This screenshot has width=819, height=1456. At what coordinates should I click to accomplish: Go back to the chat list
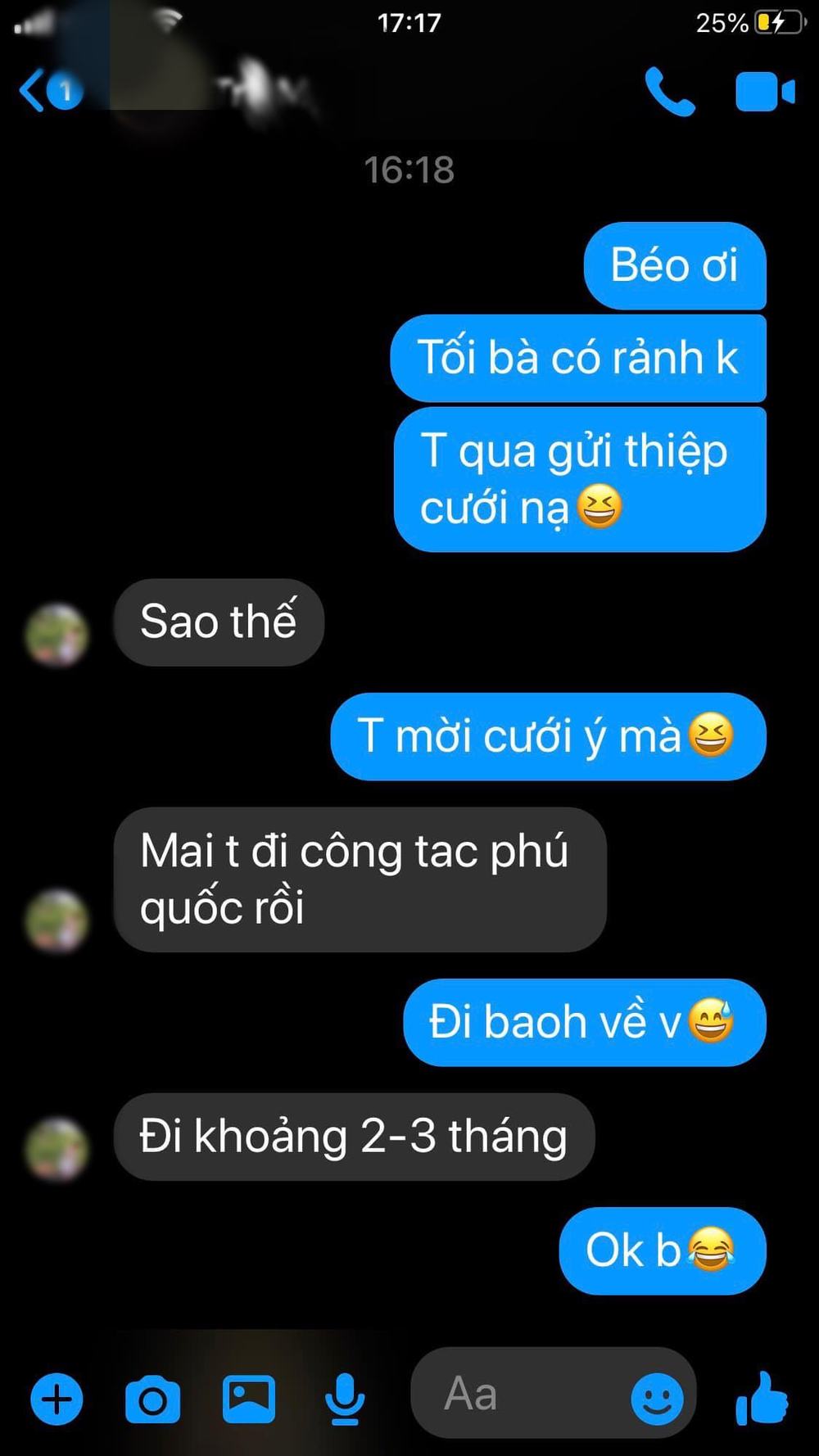33,90
